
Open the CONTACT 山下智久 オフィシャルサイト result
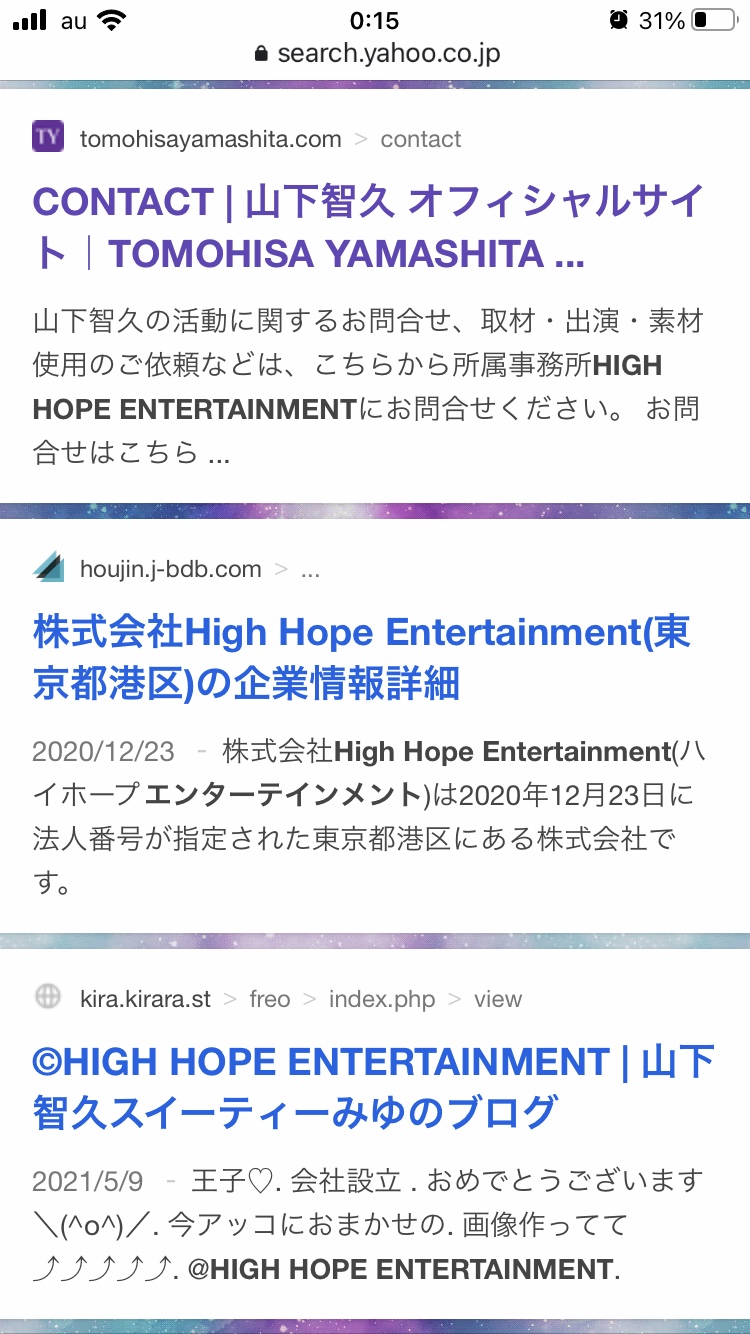(369, 228)
